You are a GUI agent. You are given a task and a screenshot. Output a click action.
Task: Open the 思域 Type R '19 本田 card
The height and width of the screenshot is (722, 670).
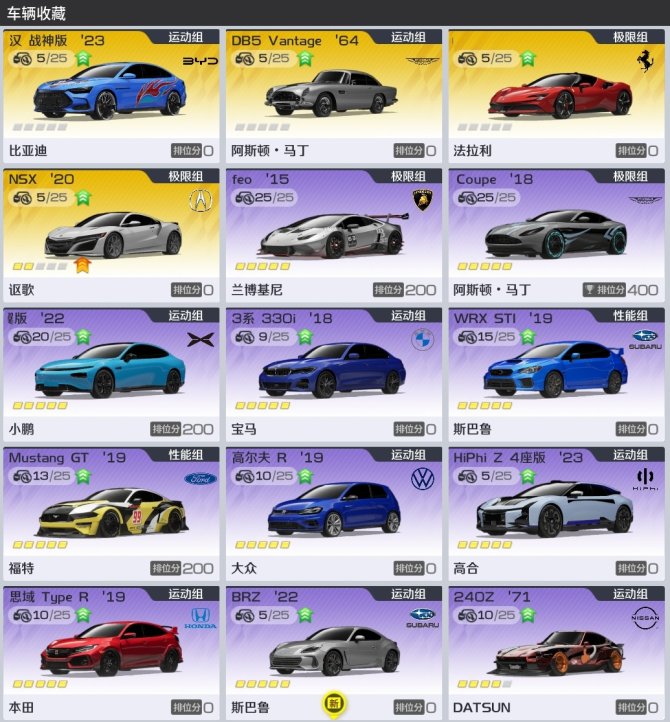tap(110, 652)
